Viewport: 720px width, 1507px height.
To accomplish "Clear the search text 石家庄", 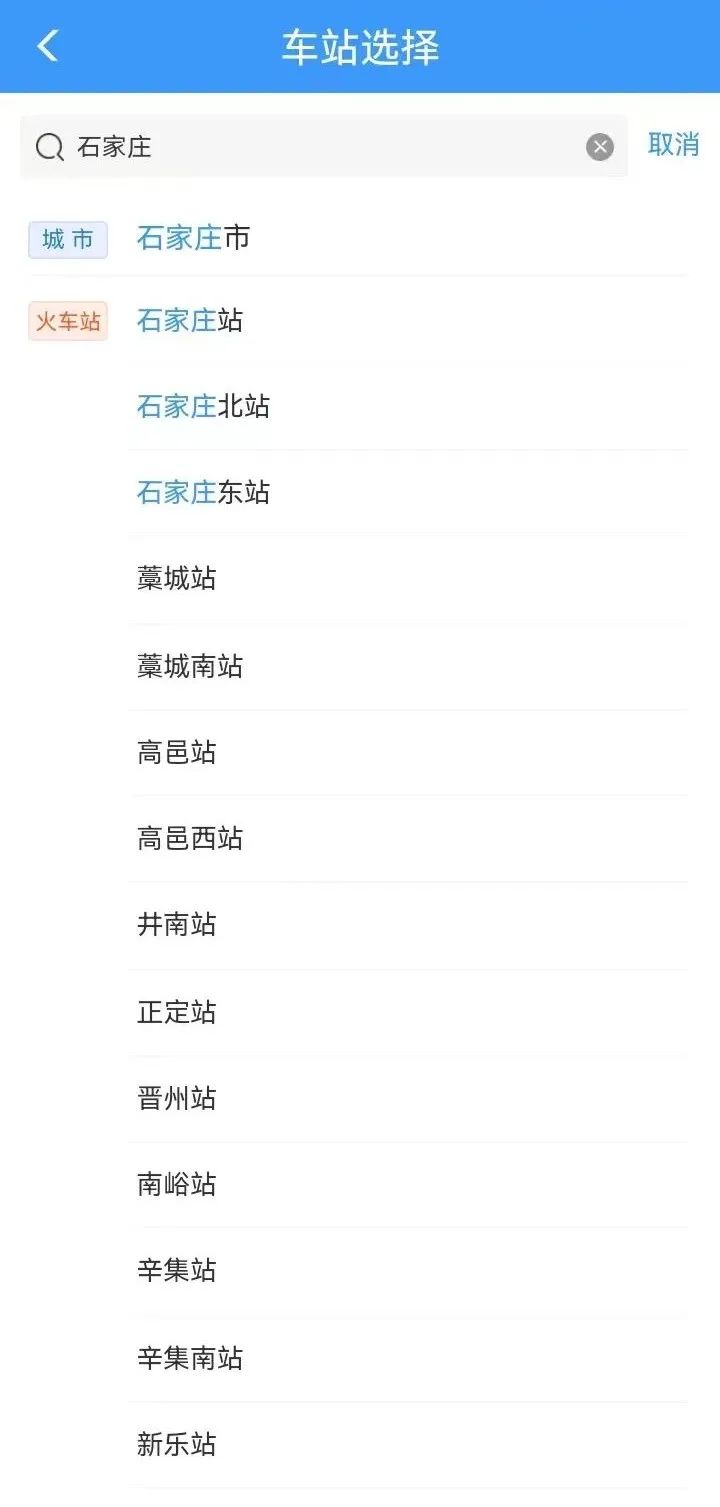I will tap(599, 147).
